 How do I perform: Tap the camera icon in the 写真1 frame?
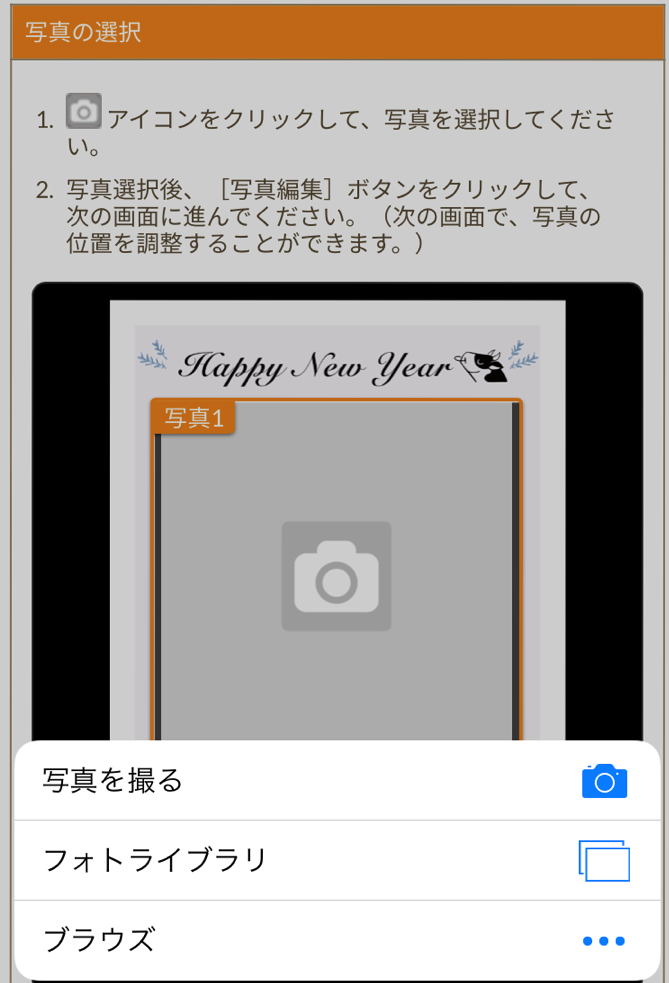(x=336, y=576)
